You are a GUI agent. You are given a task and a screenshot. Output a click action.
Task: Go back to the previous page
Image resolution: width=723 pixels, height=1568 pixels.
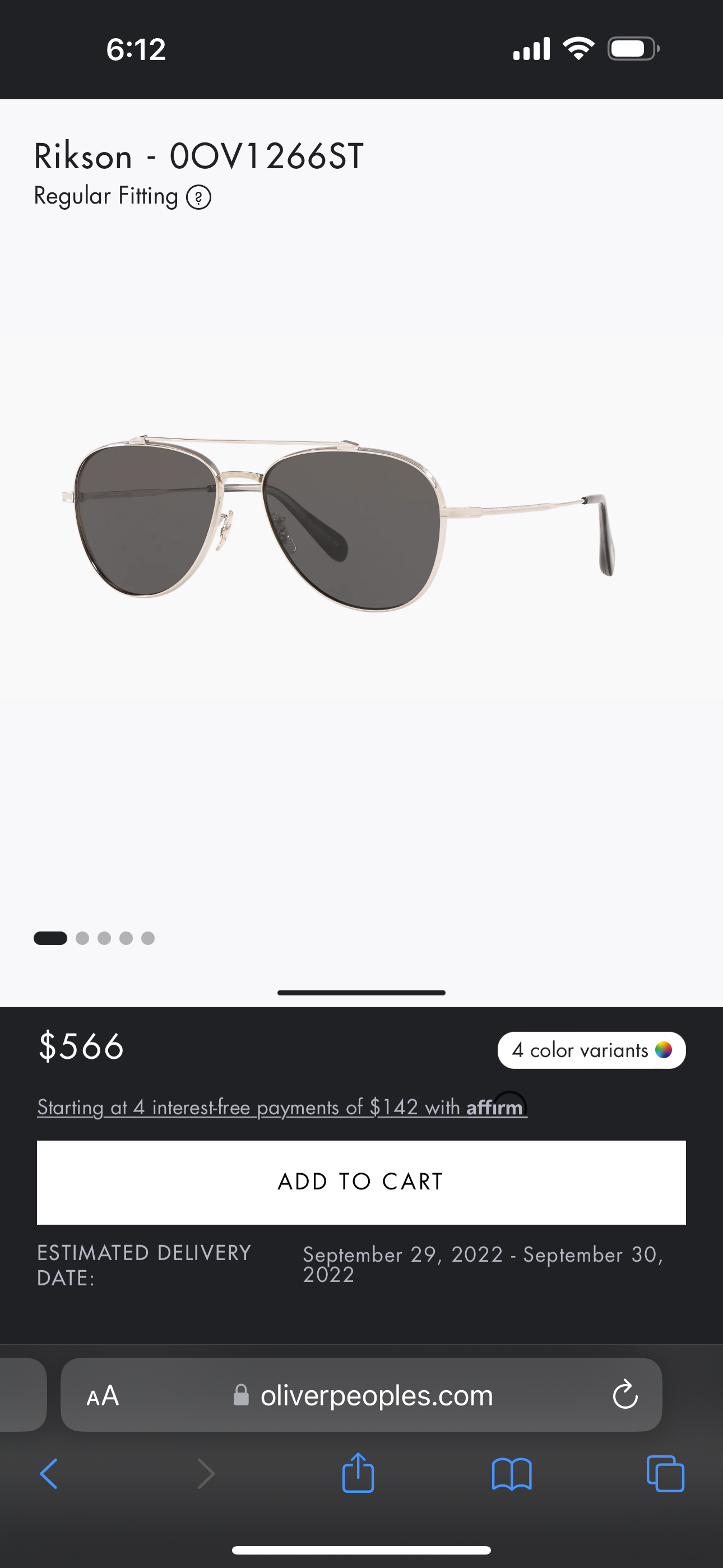coord(49,1474)
